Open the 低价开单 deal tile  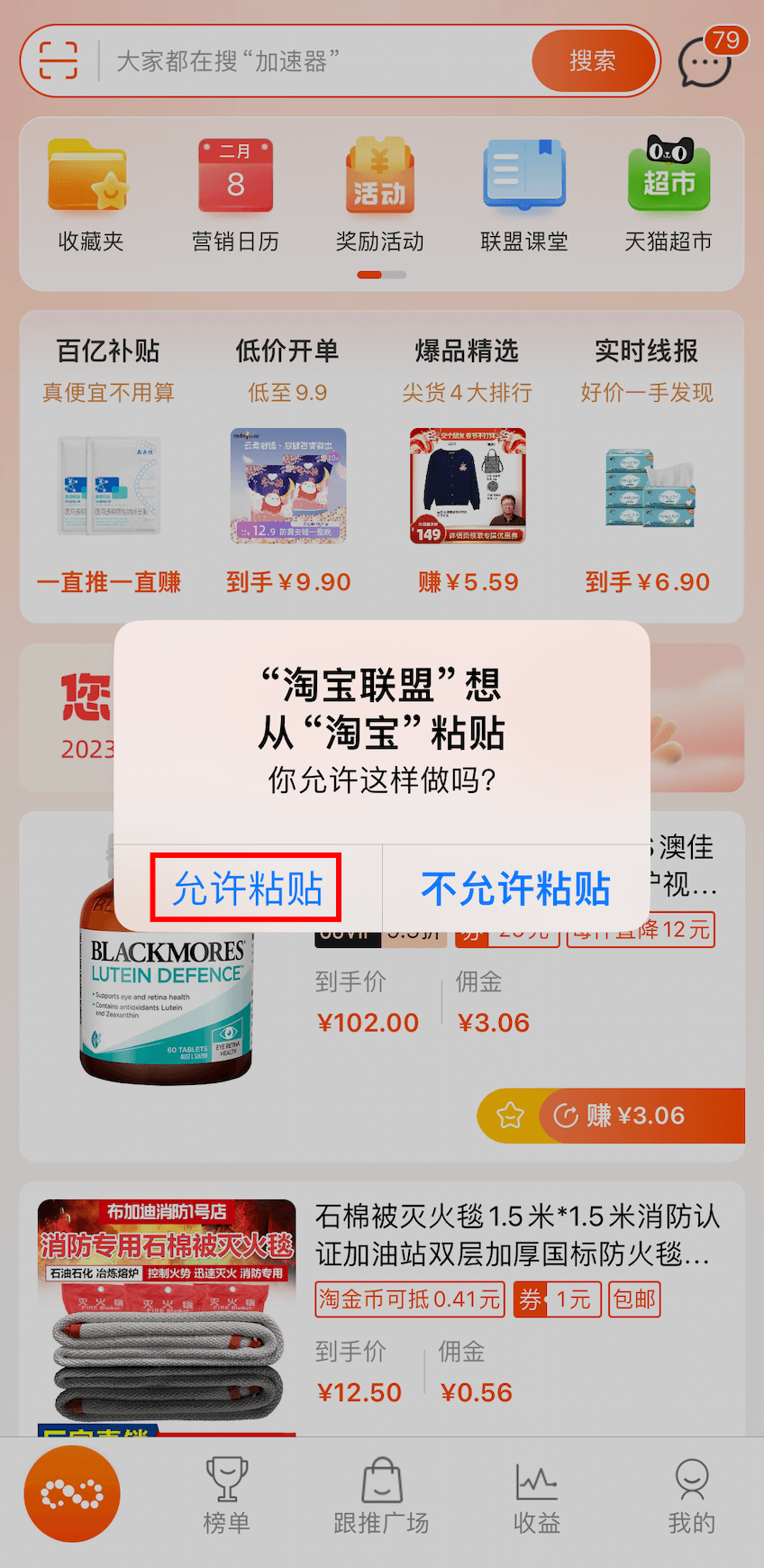tap(288, 465)
